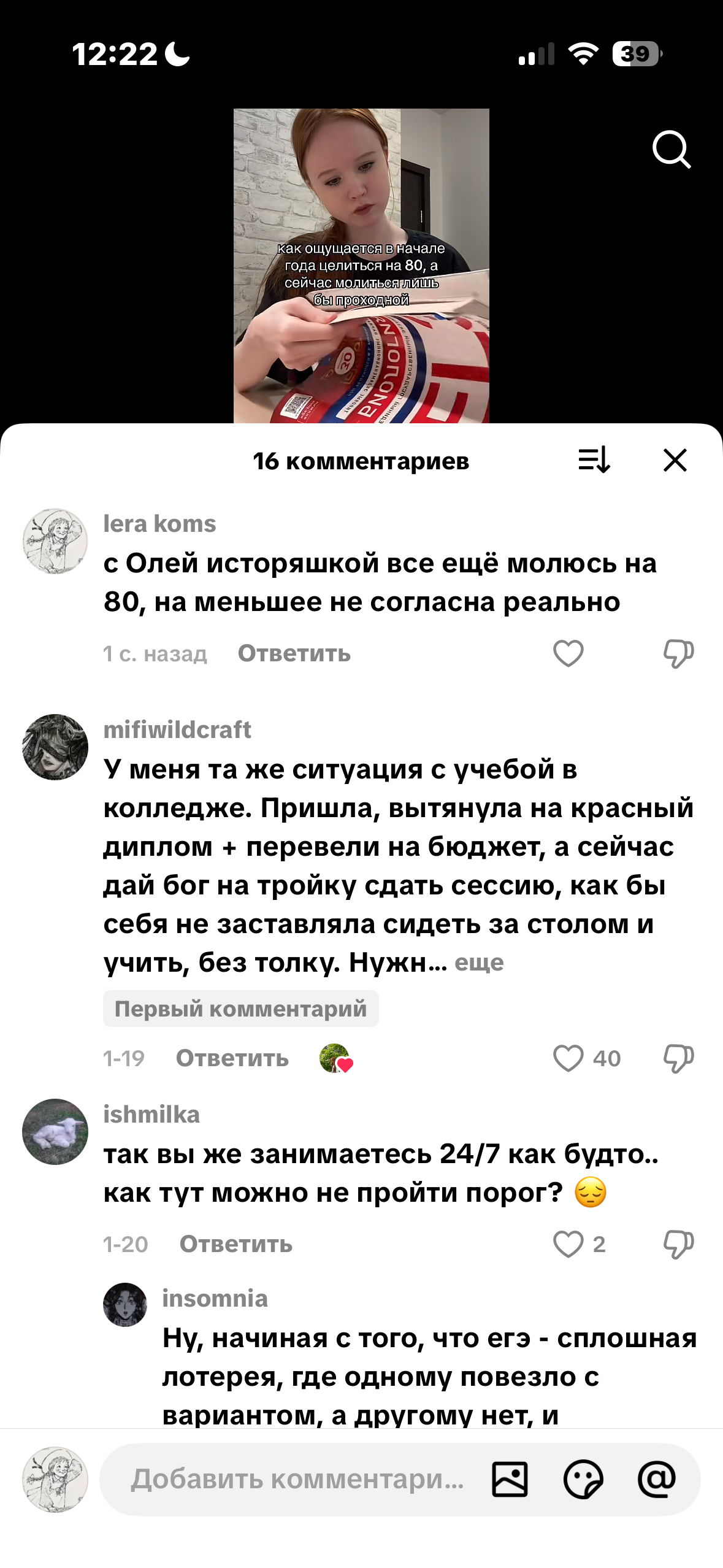Open the comment sorting options
Image resolution: width=723 pixels, height=1568 pixels.
tap(594, 460)
